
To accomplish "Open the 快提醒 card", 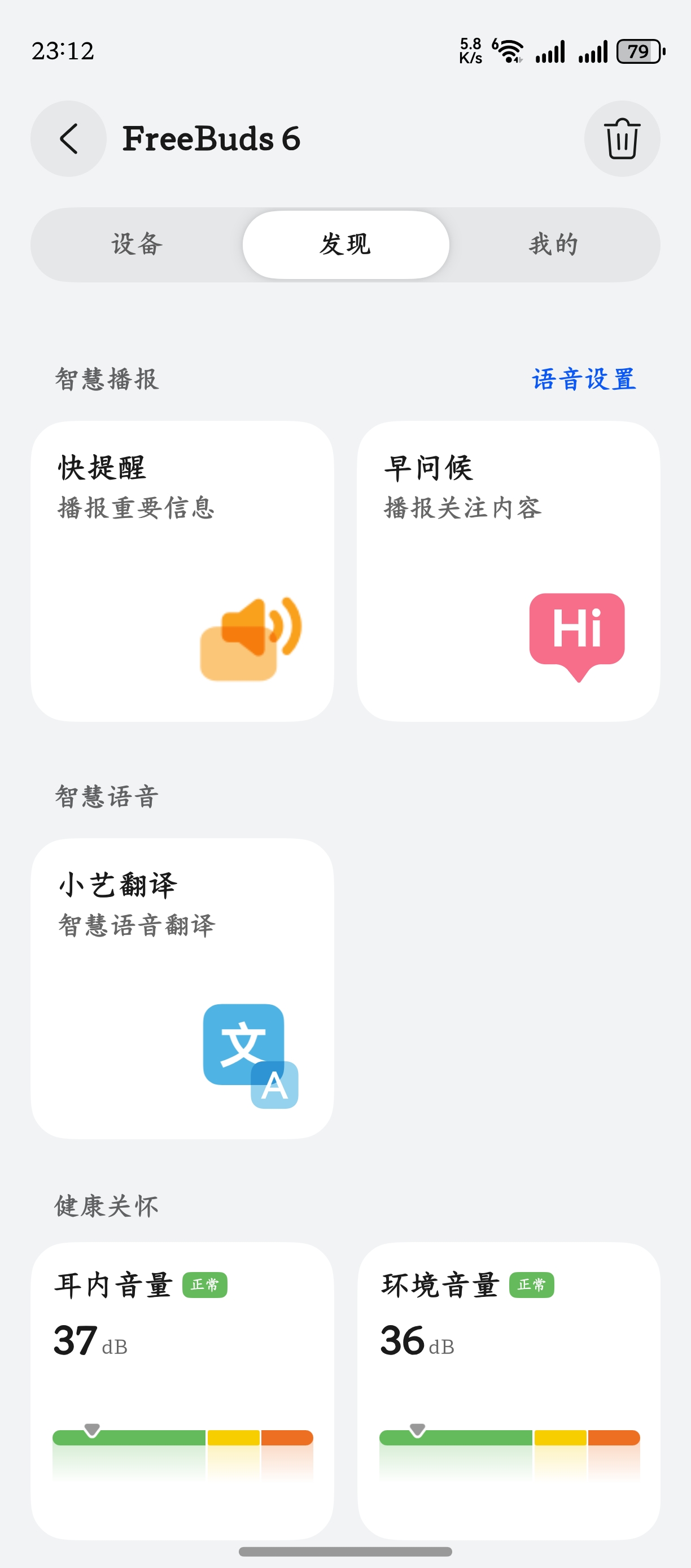I will click(182, 571).
